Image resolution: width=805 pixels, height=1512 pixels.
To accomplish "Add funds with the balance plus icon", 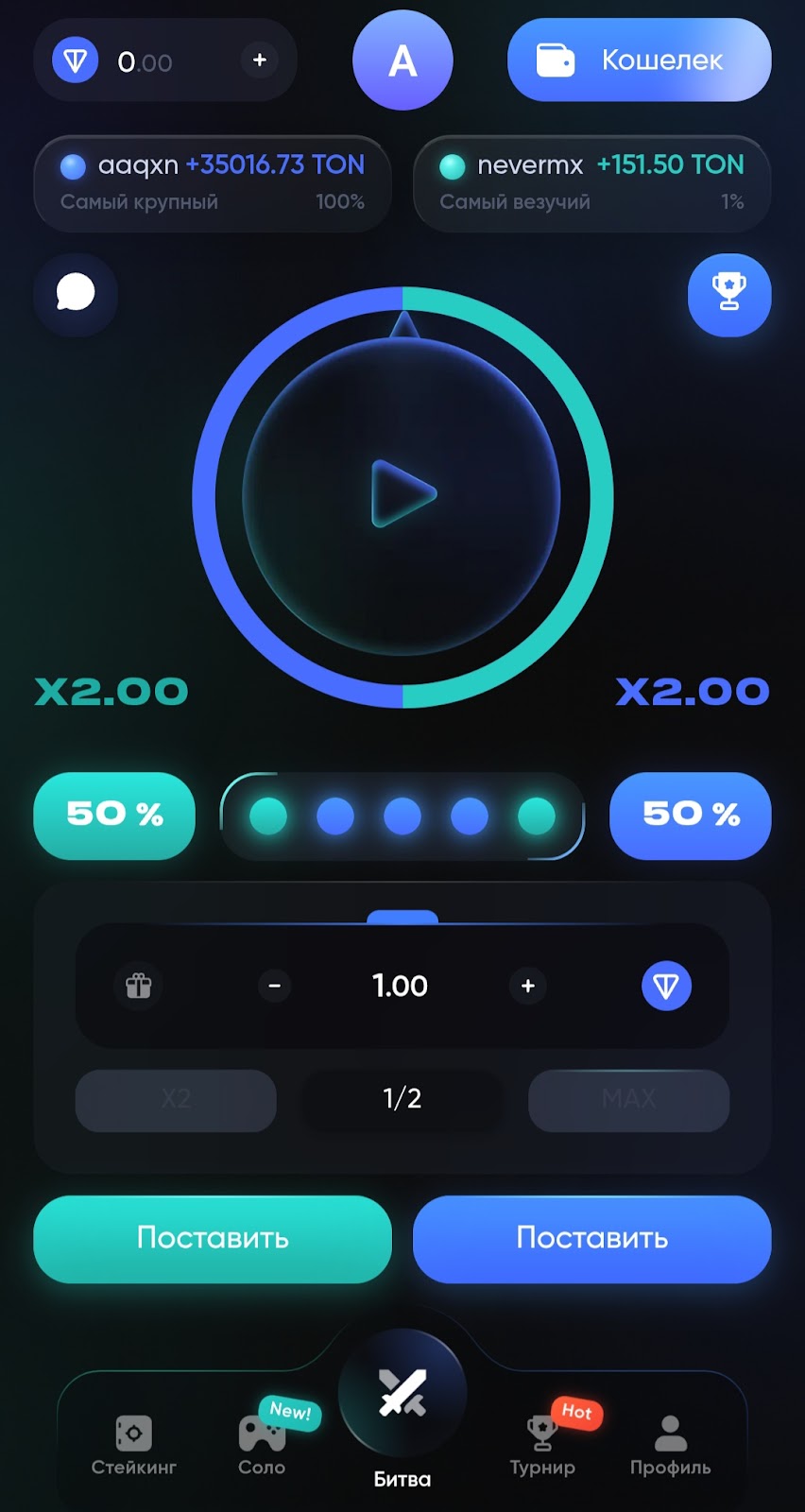I will [260, 60].
